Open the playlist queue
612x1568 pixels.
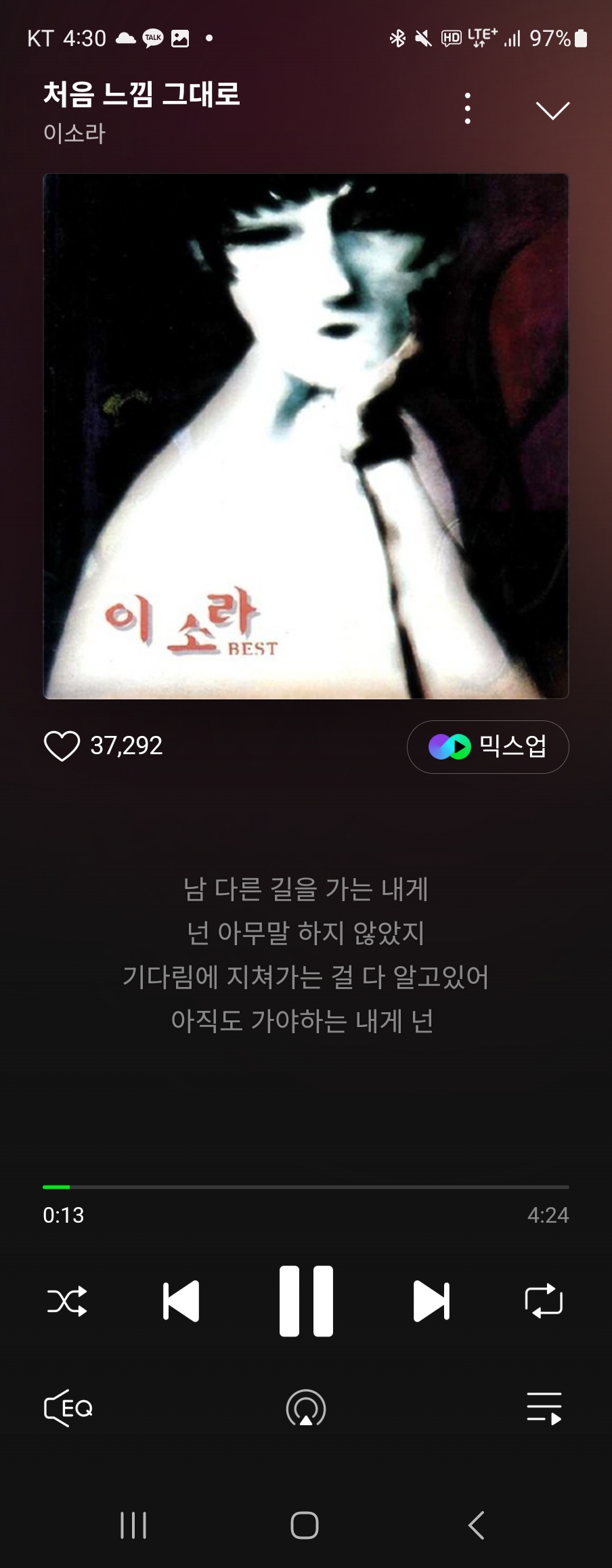click(x=544, y=1408)
